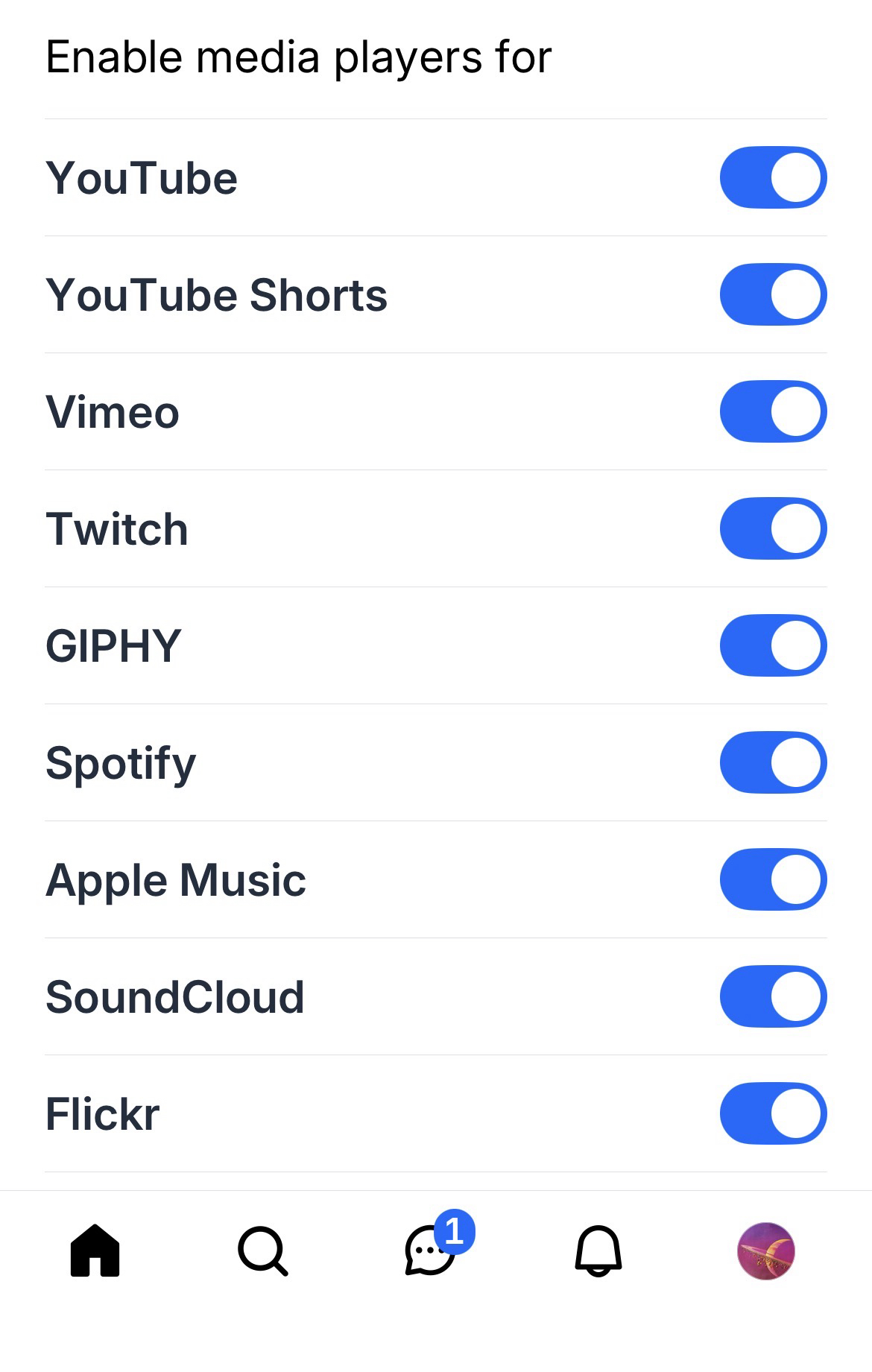Disable GIPHY media player
Screen dimensions: 872x1372
pos(773,645)
